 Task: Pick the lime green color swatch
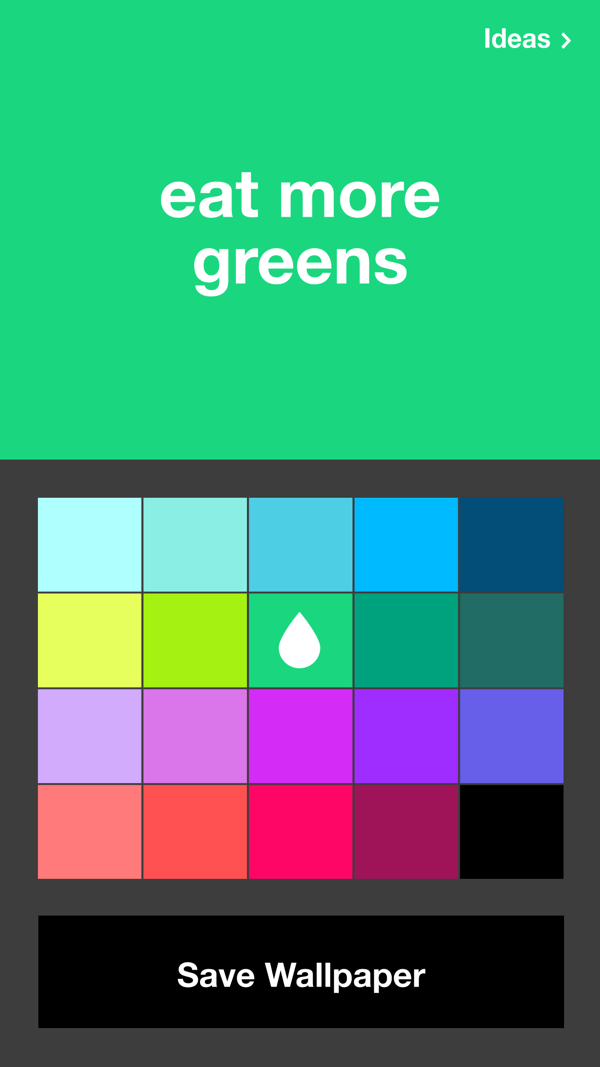[195, 640]
